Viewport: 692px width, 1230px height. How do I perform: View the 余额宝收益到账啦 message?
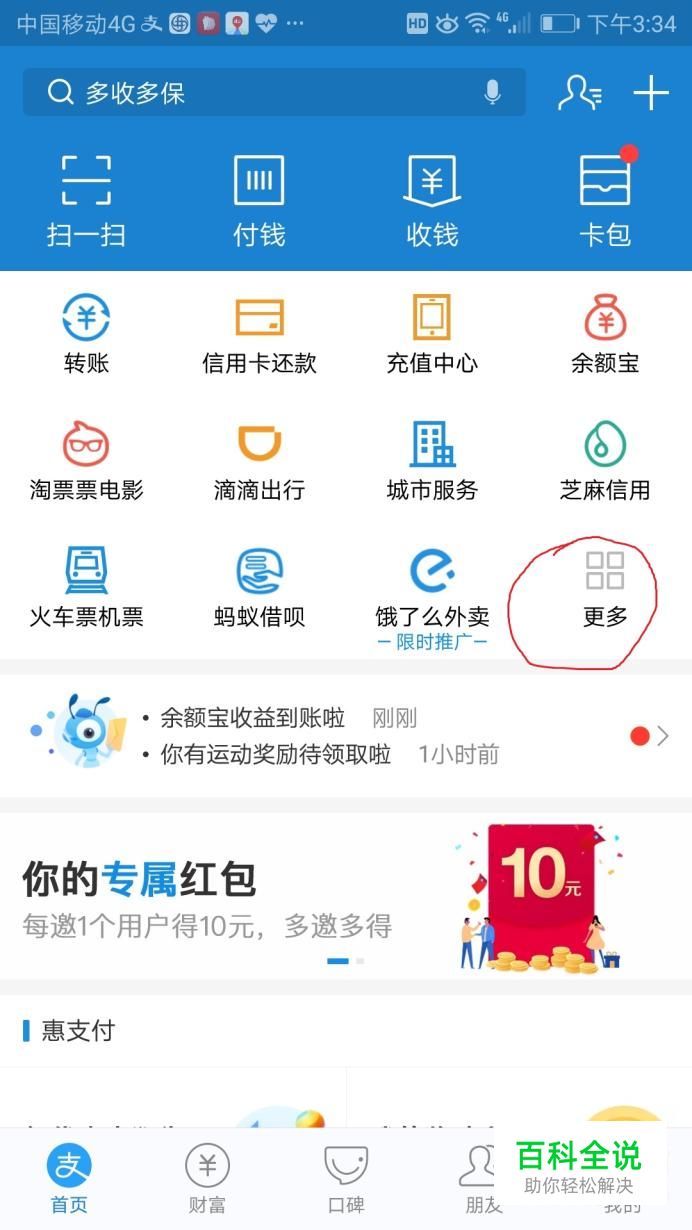tap(253, 718)
